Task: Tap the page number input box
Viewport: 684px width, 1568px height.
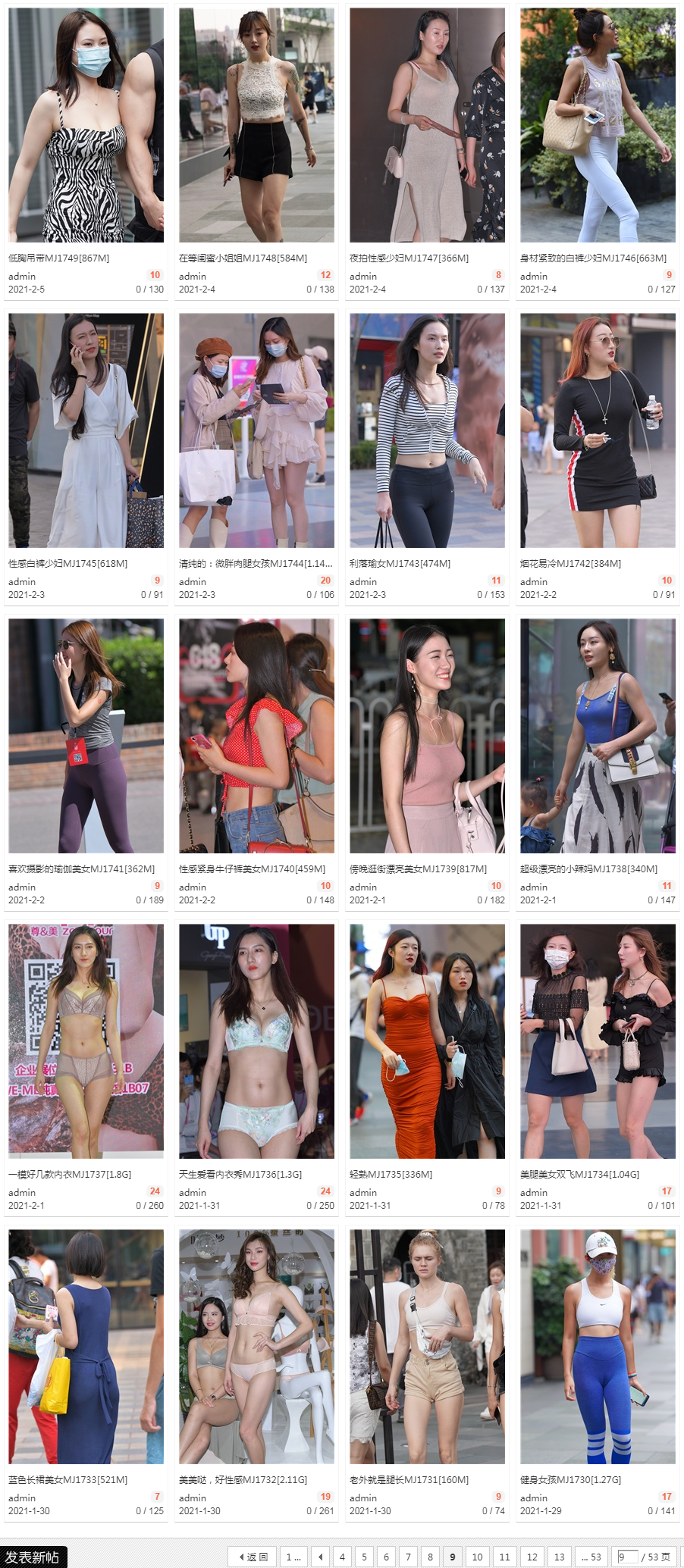Action: point(627,1557)
